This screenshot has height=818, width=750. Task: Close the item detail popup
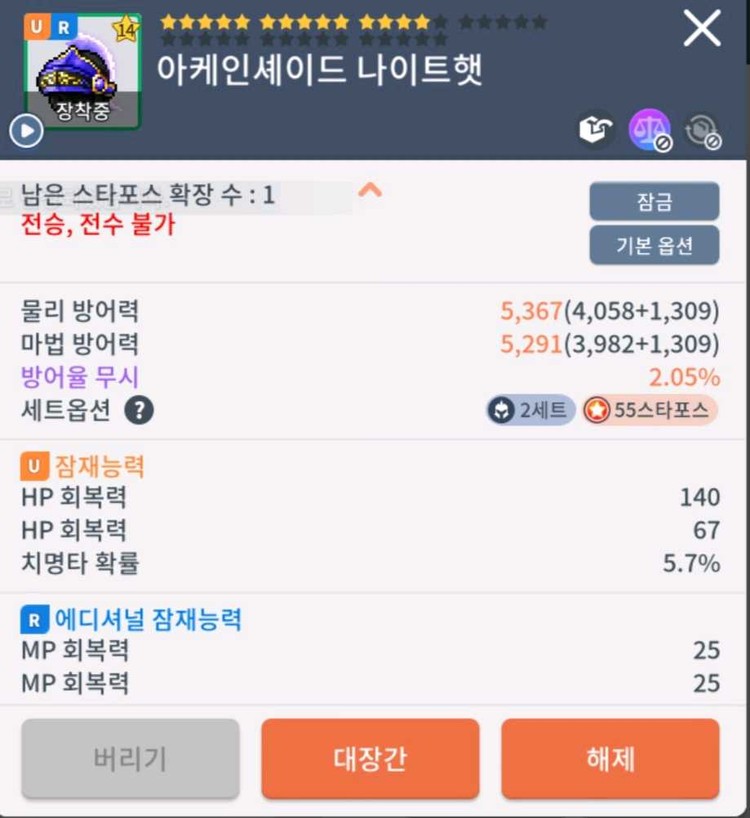[x=701, y=29]
